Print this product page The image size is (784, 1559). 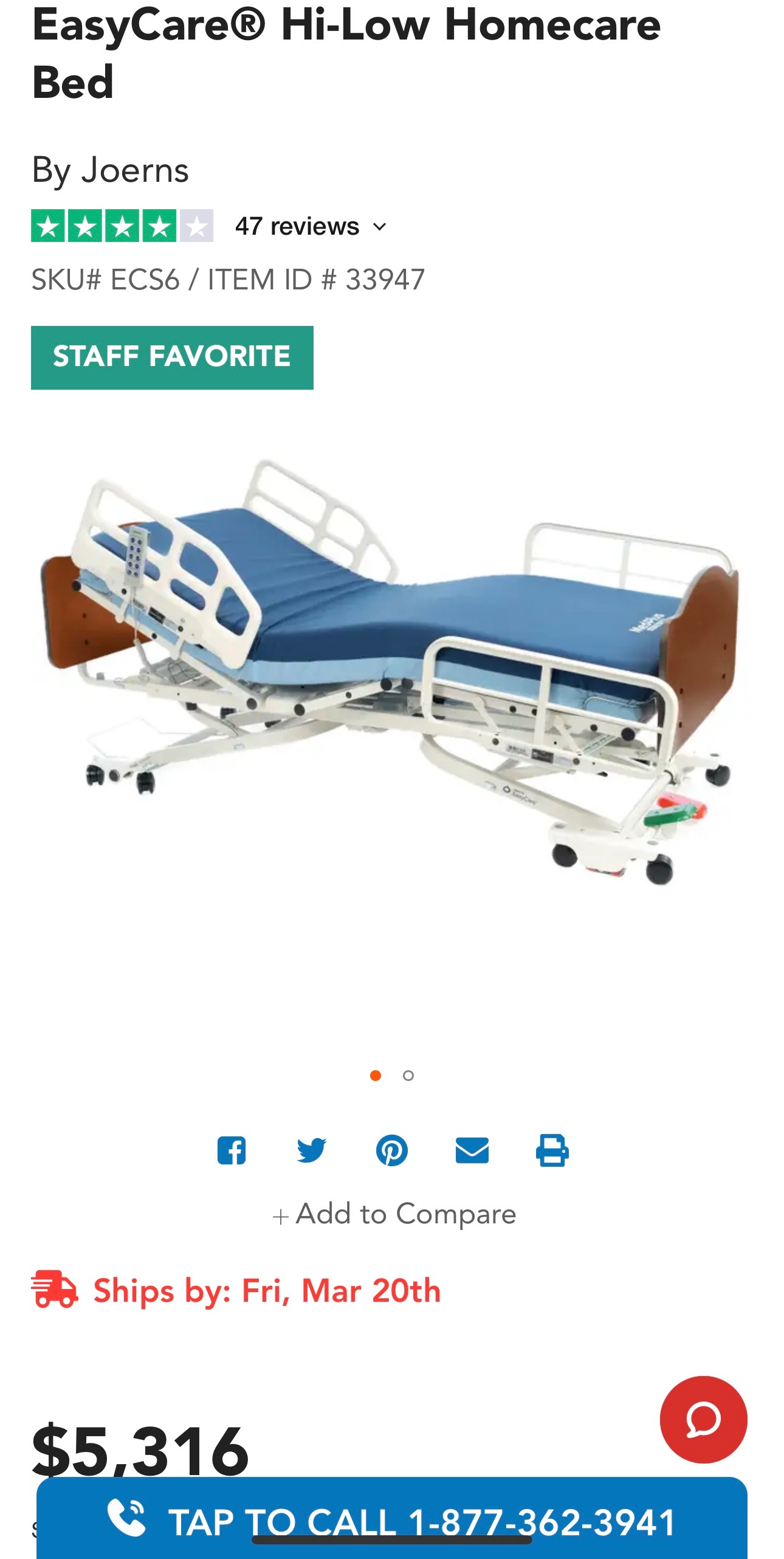coord(552,1150)
